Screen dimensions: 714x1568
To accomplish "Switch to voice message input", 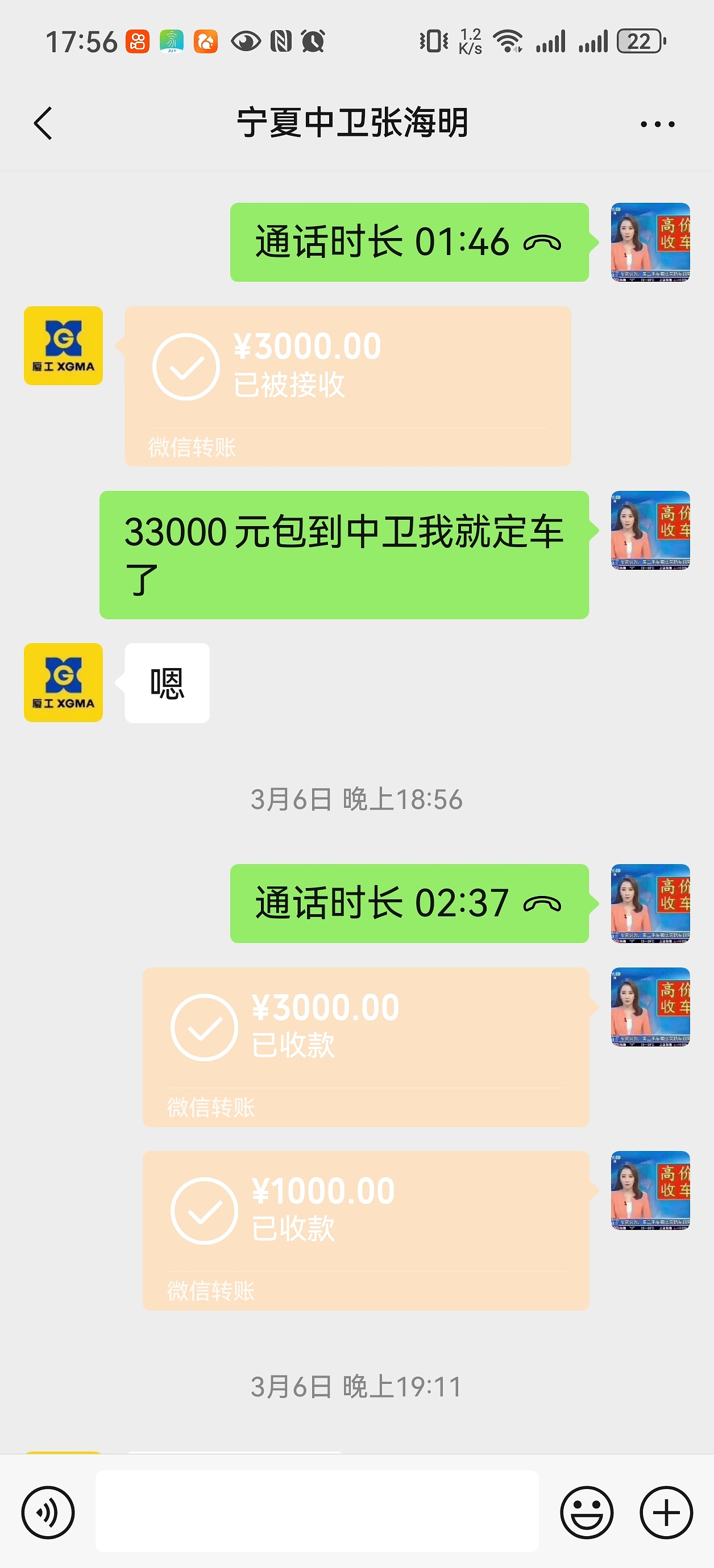I will point(48,1512).
